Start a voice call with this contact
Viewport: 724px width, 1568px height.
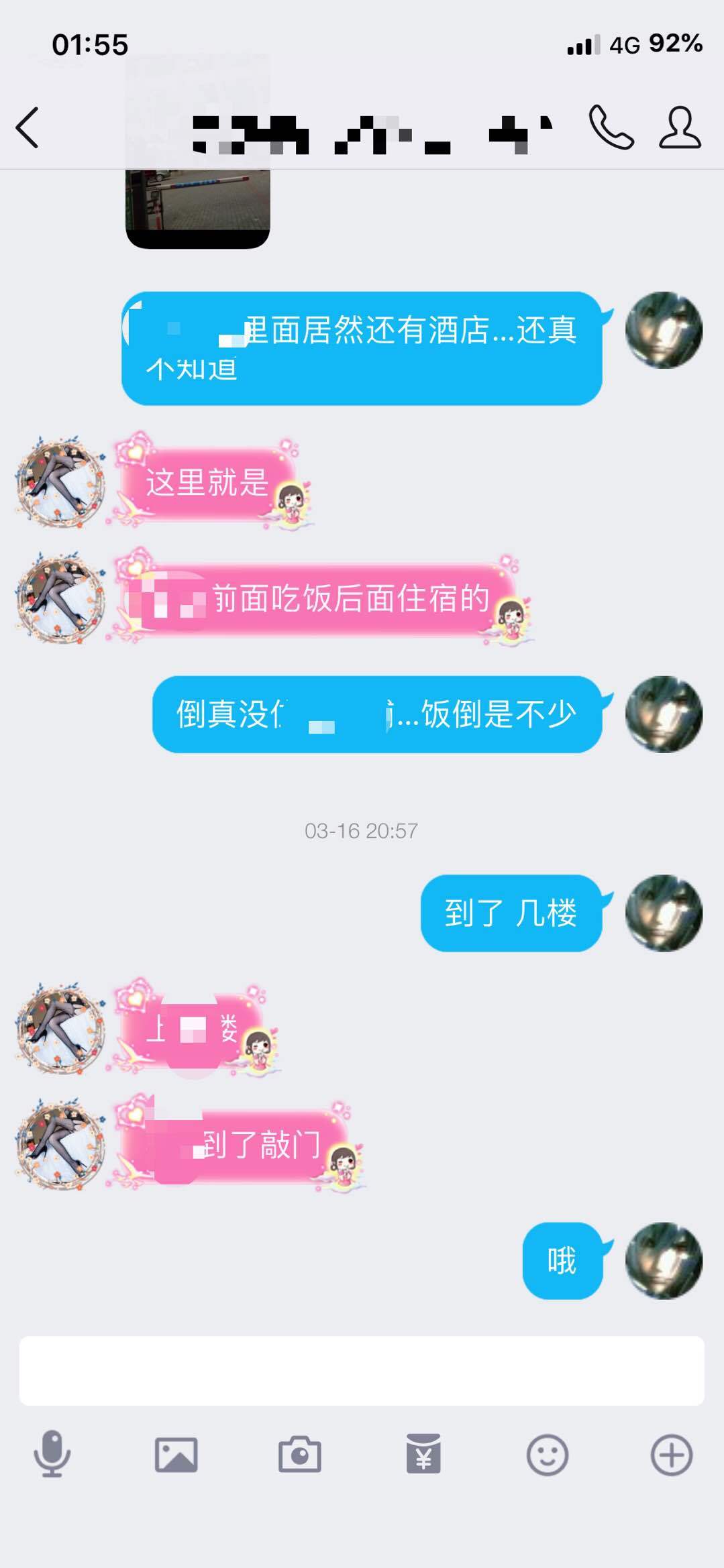(611, 127)
